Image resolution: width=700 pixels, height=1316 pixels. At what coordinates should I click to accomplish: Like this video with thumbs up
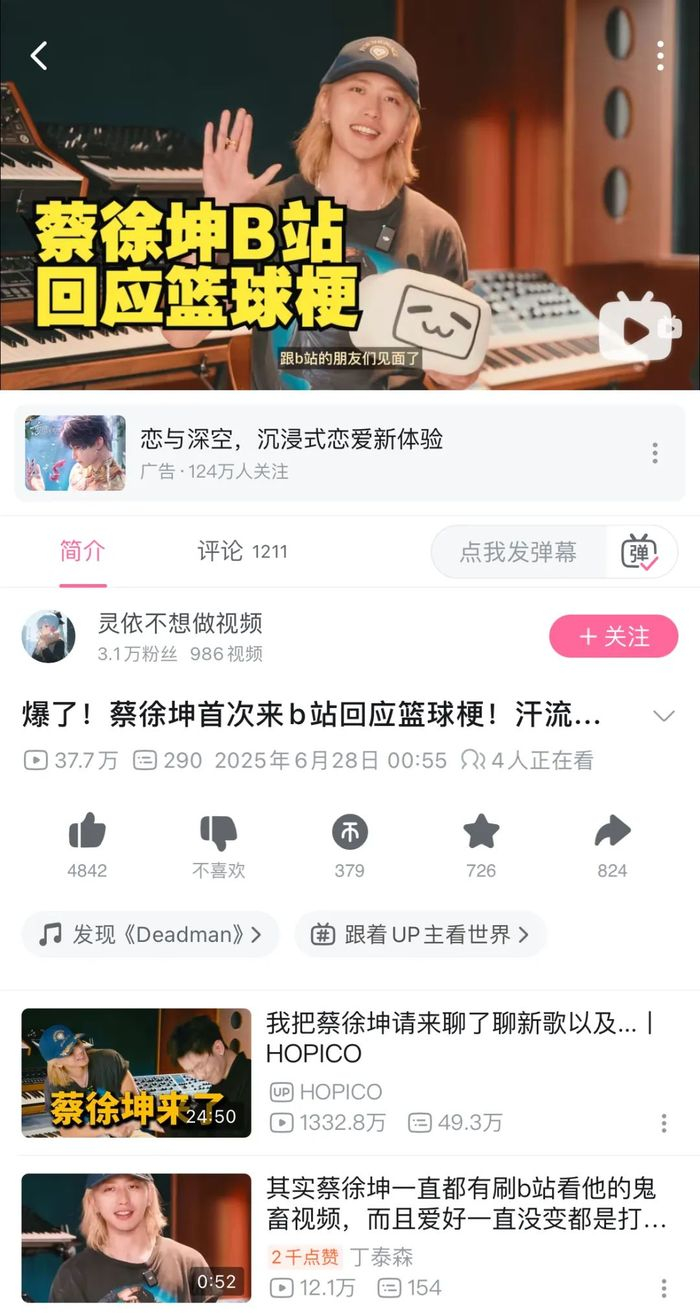(87, 832)
